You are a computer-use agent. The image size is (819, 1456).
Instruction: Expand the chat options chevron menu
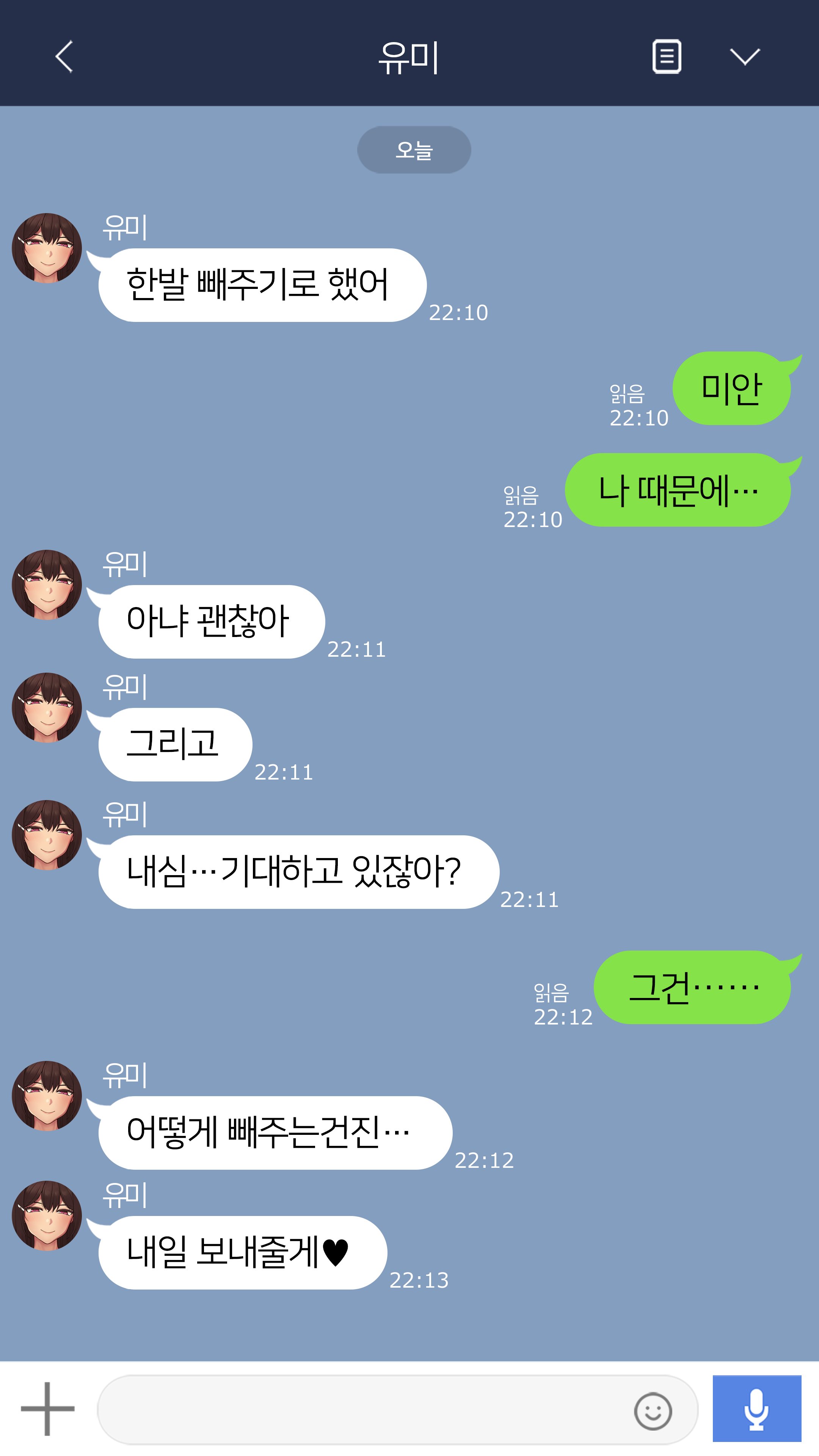[x=744, y=56]
